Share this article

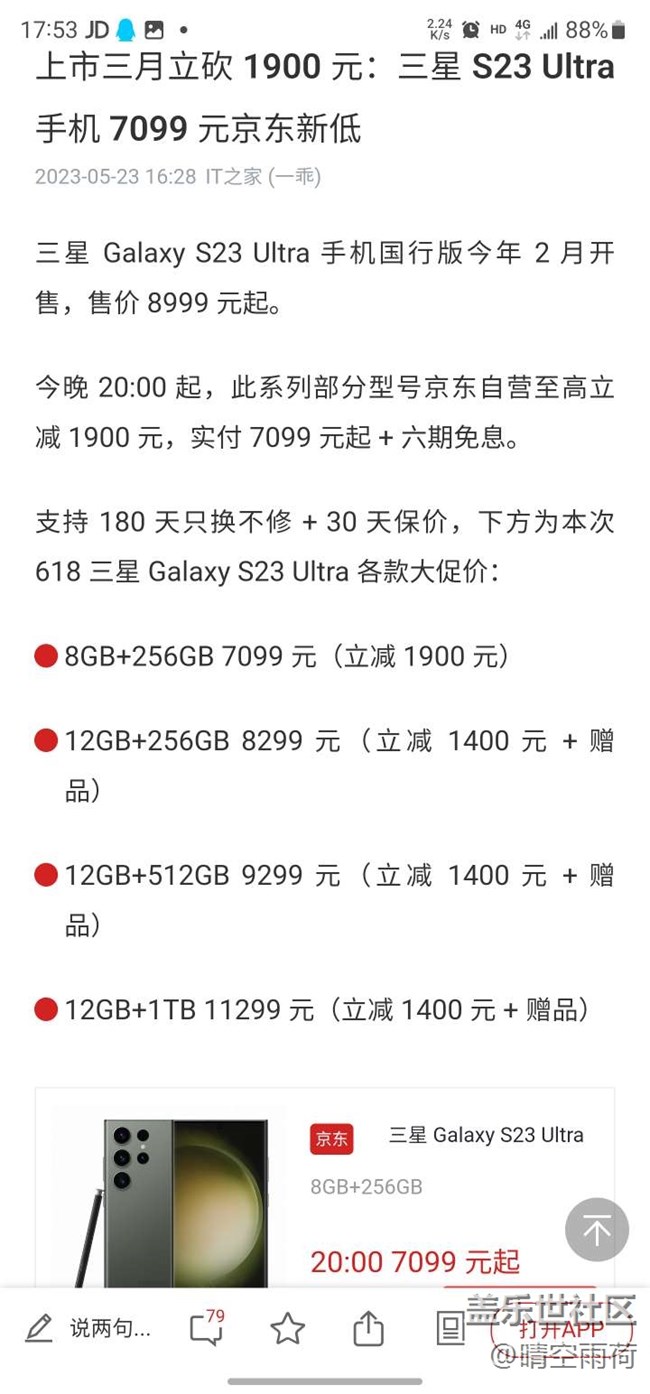pyautogui.click(x=369, y=1328)
